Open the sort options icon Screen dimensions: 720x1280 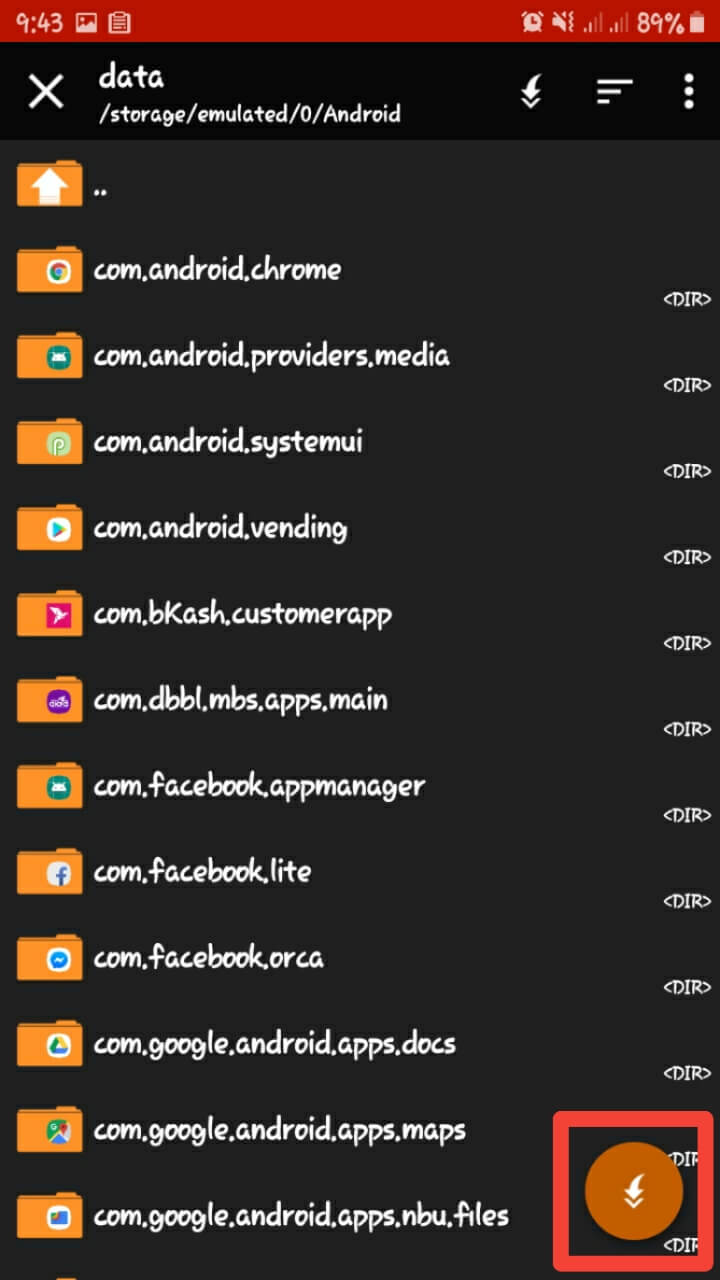[x=614, y=92]
